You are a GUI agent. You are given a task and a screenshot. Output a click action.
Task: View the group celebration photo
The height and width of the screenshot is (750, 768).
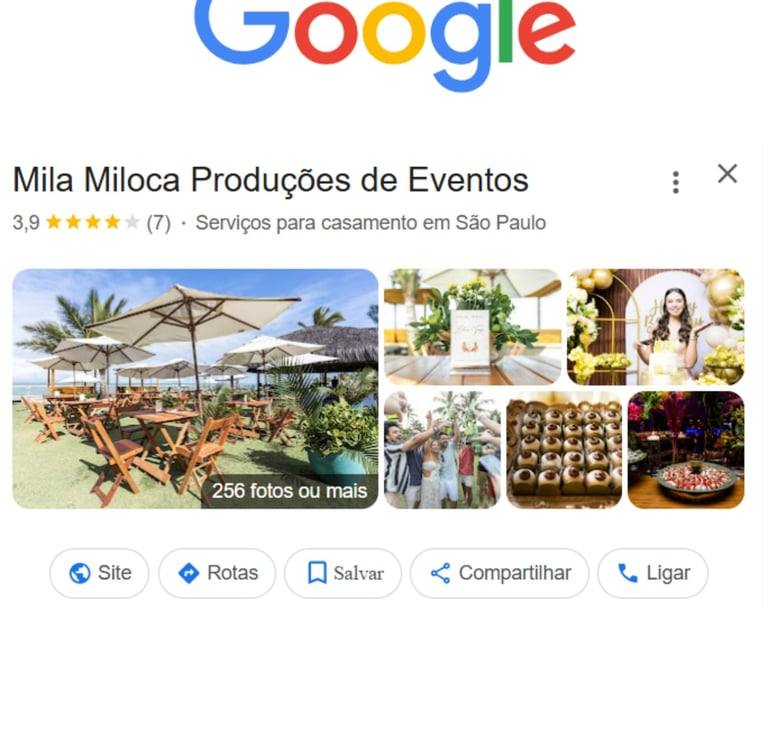(x=442, y=449)
